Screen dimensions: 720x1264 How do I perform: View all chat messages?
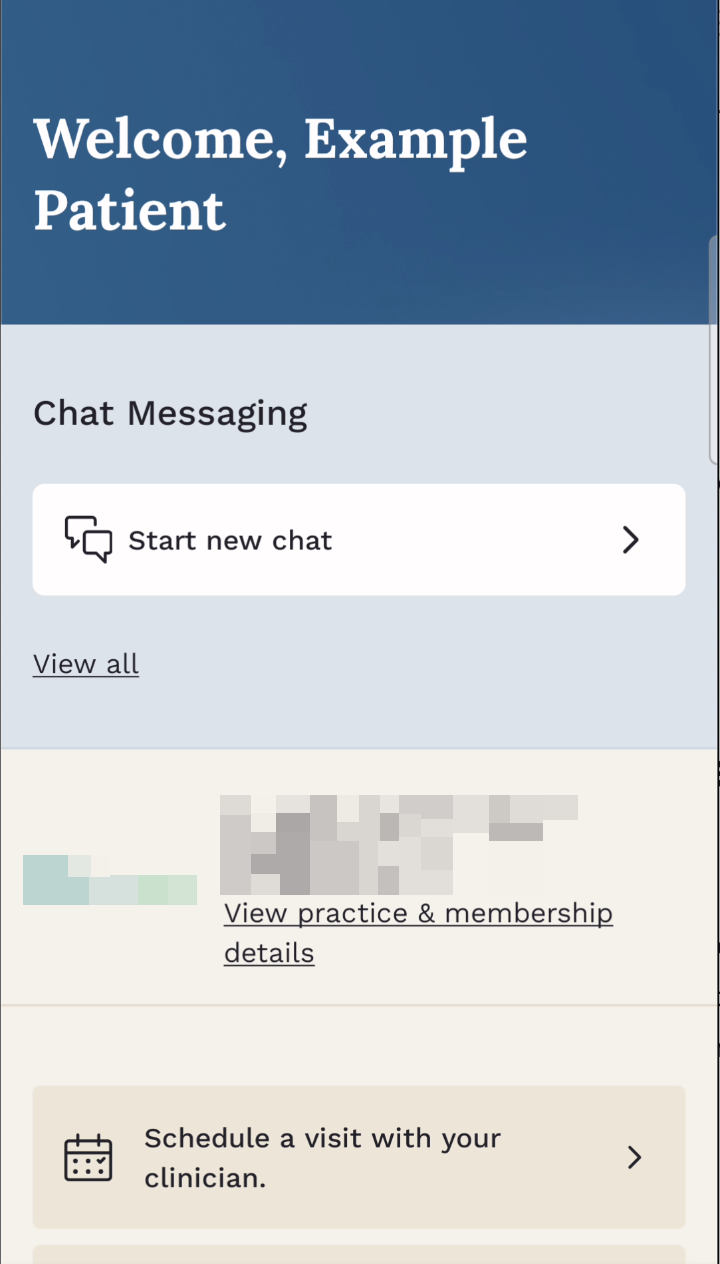click(86, 664)
